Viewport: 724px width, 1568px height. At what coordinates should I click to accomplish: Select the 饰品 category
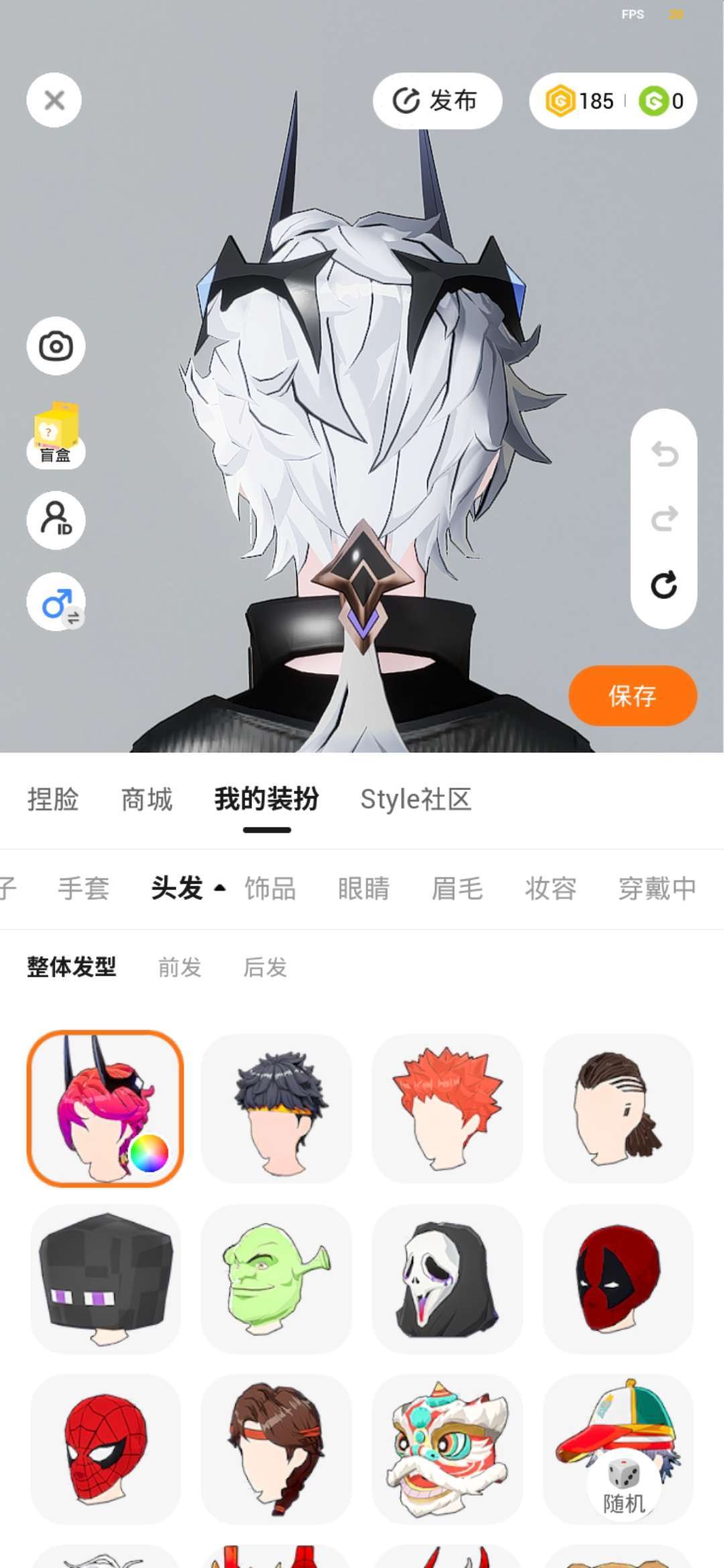click(270, 889)
